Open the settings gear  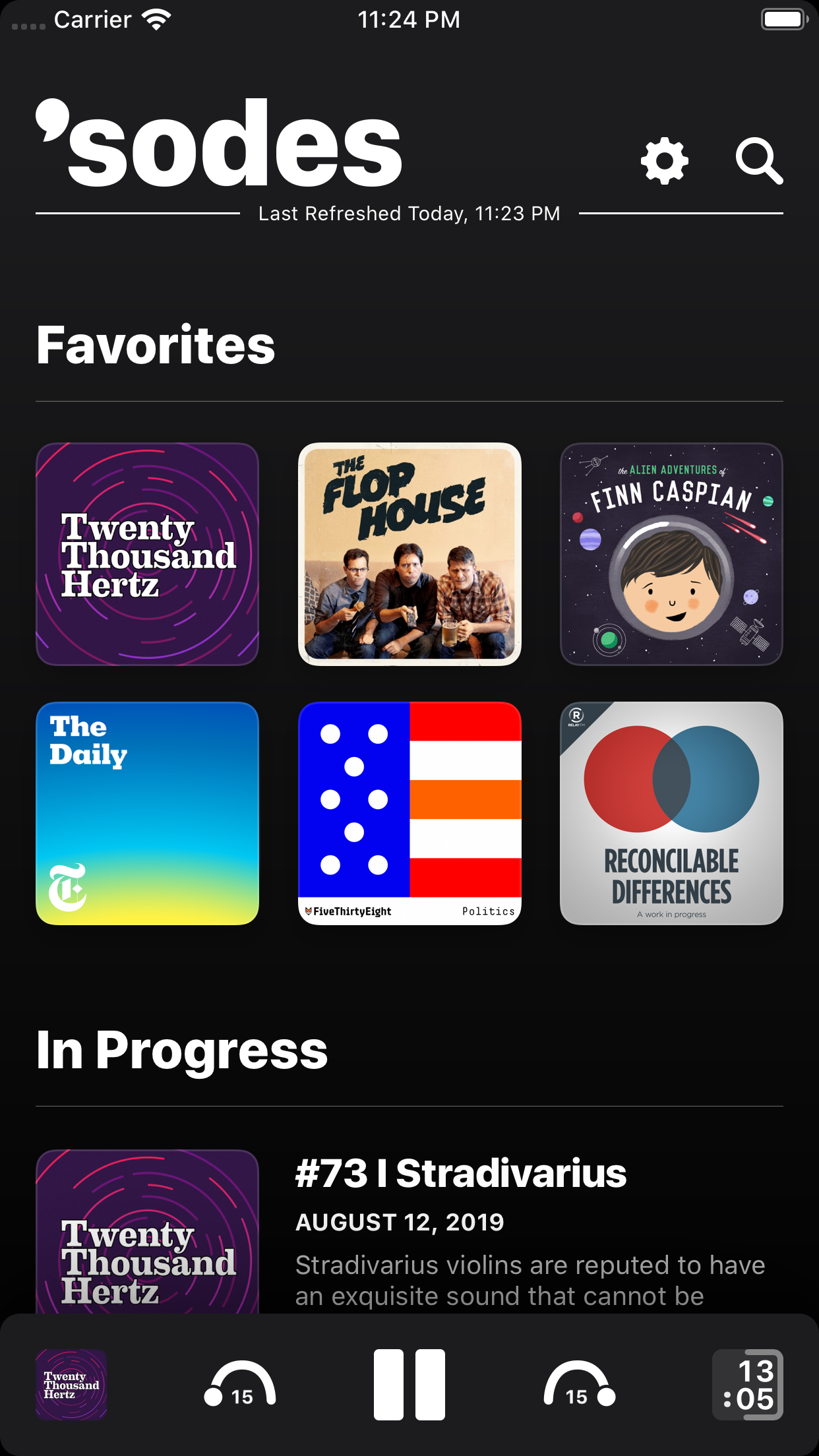click(665, 161)
